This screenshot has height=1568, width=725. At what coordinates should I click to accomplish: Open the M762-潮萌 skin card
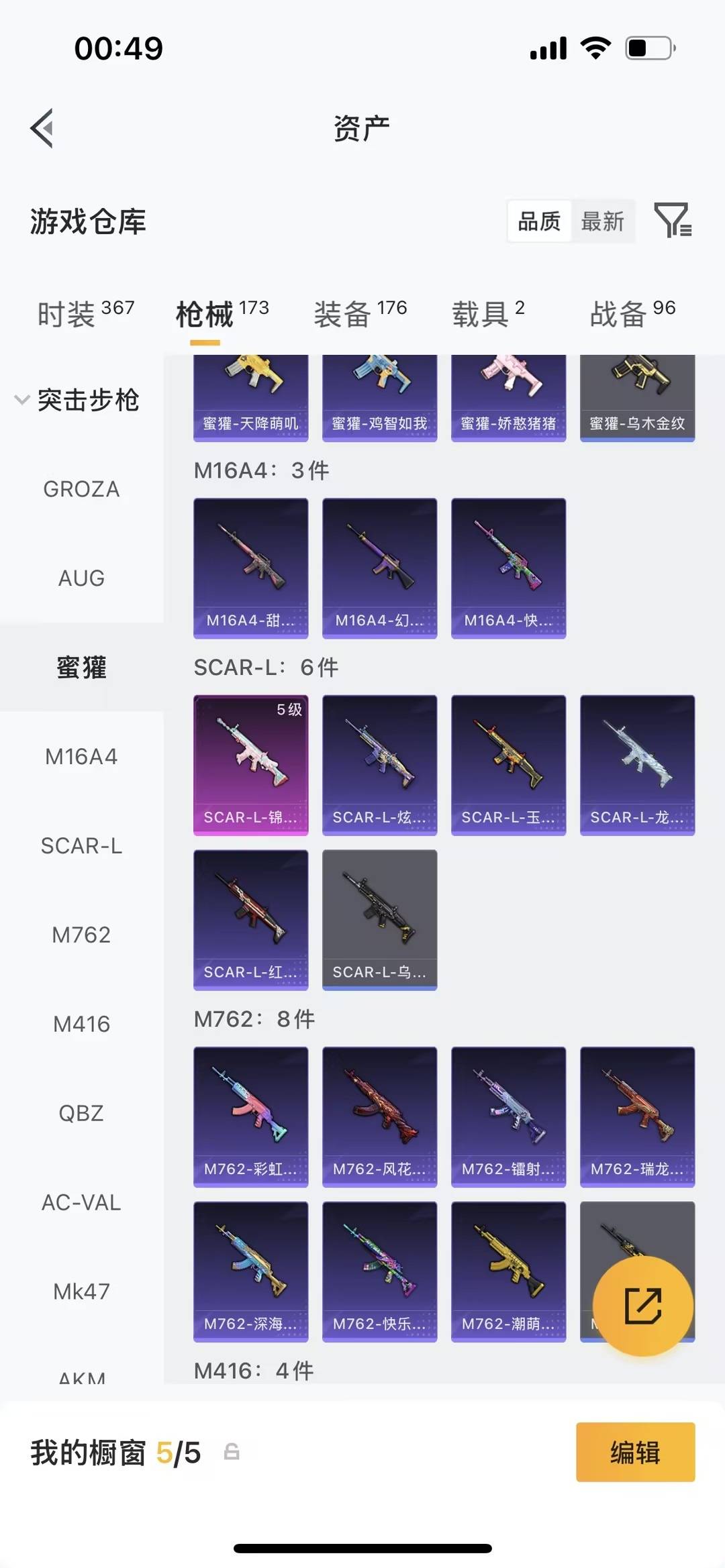pos(508,1271)
